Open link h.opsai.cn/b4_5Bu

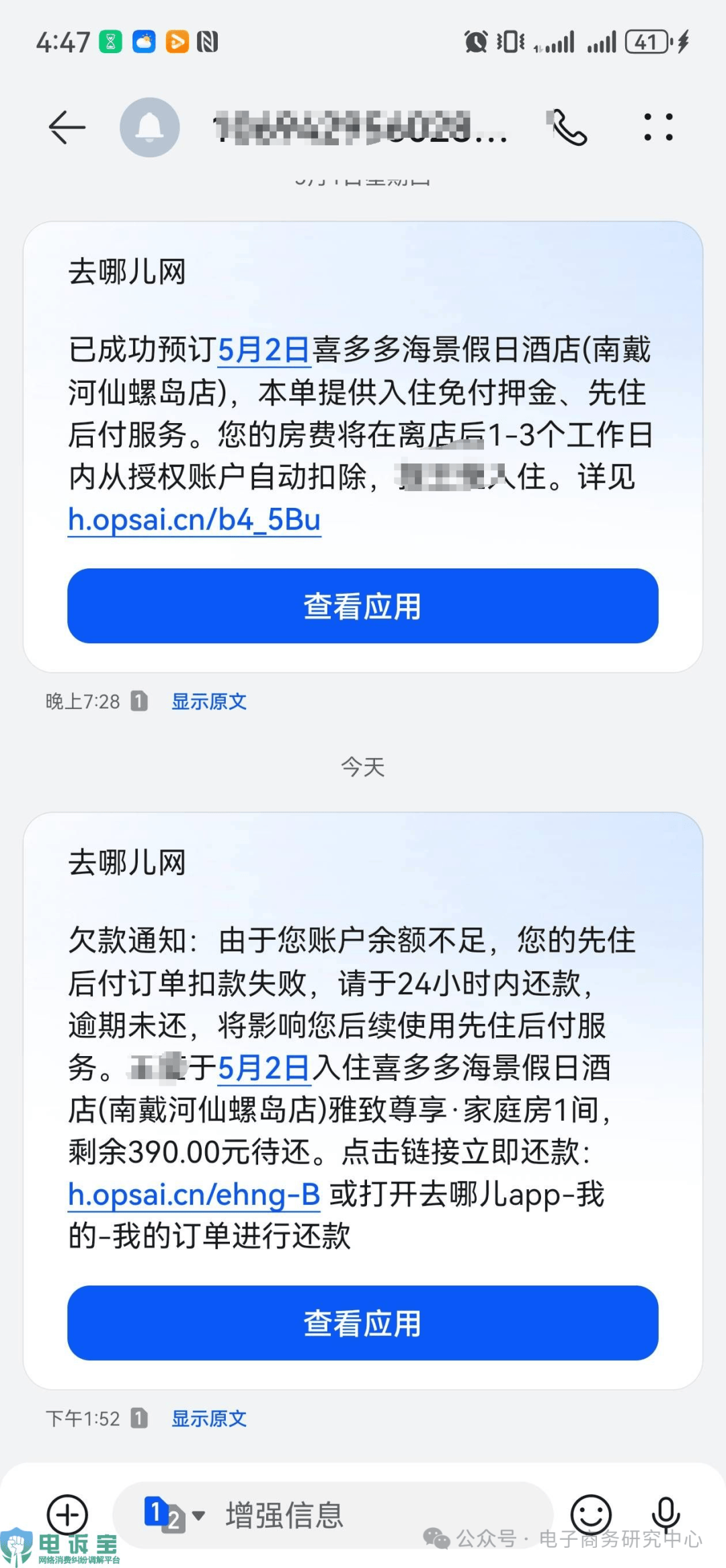(x=194, y=519)
